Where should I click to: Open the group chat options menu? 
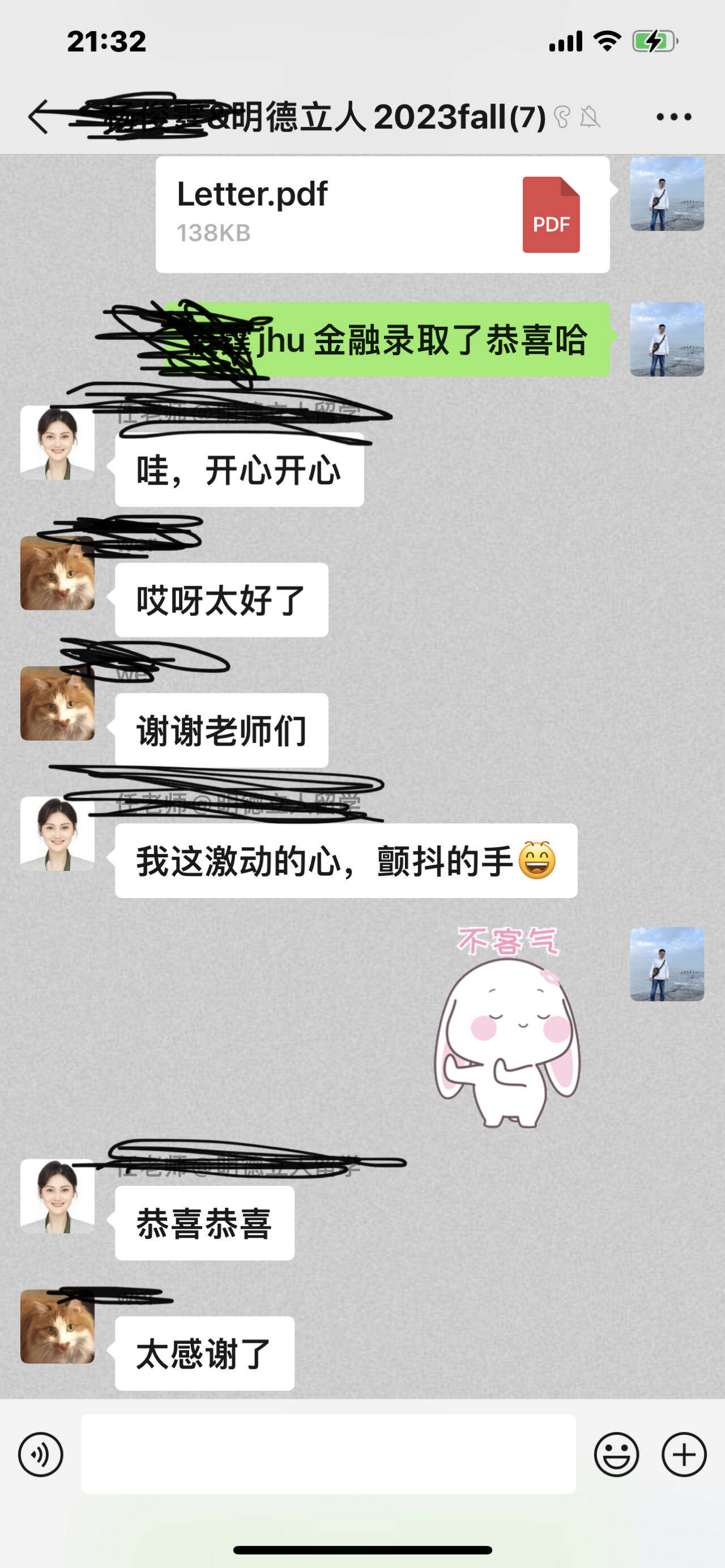pyautogui.click(x=673, y=117)
